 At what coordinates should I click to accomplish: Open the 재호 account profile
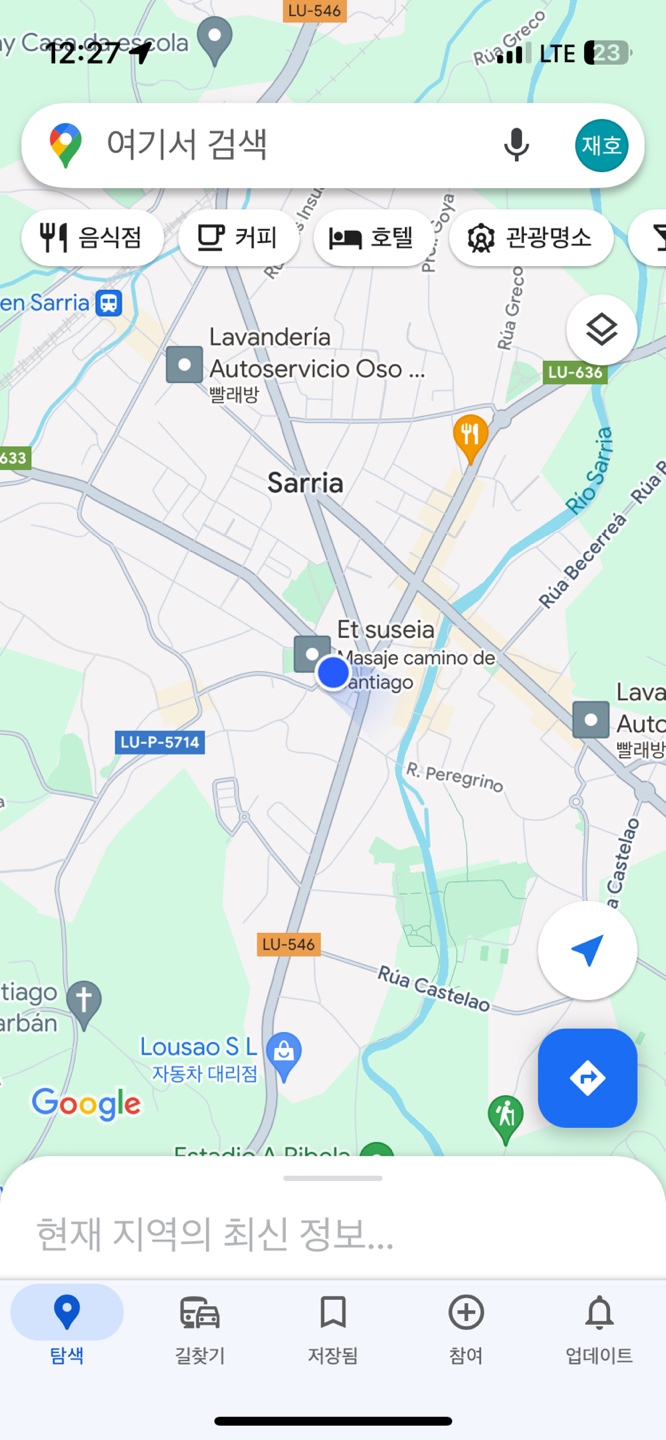point(601,145)
